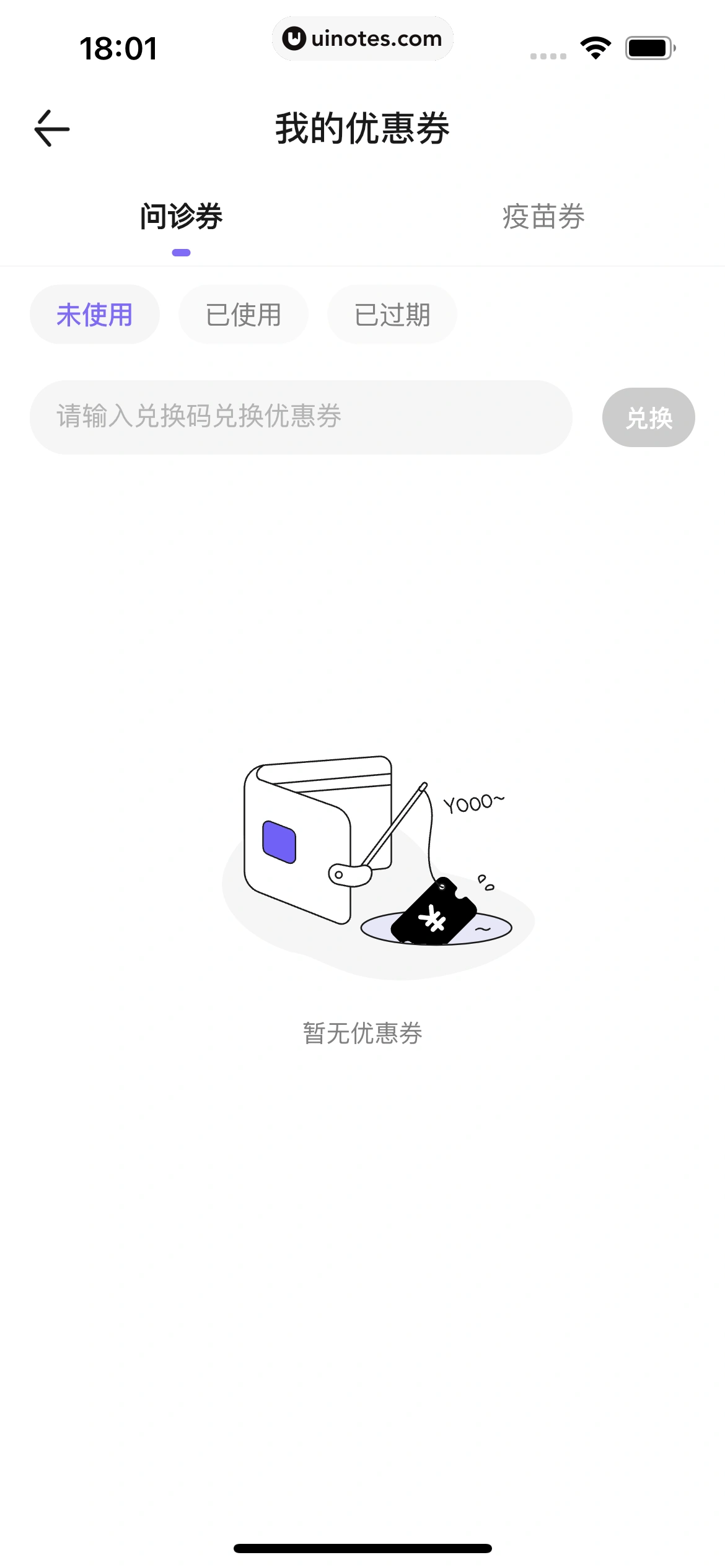Click the 我的优惠券 page title
The width and height of the screenshot is (725, 1568).
point(362,129)
